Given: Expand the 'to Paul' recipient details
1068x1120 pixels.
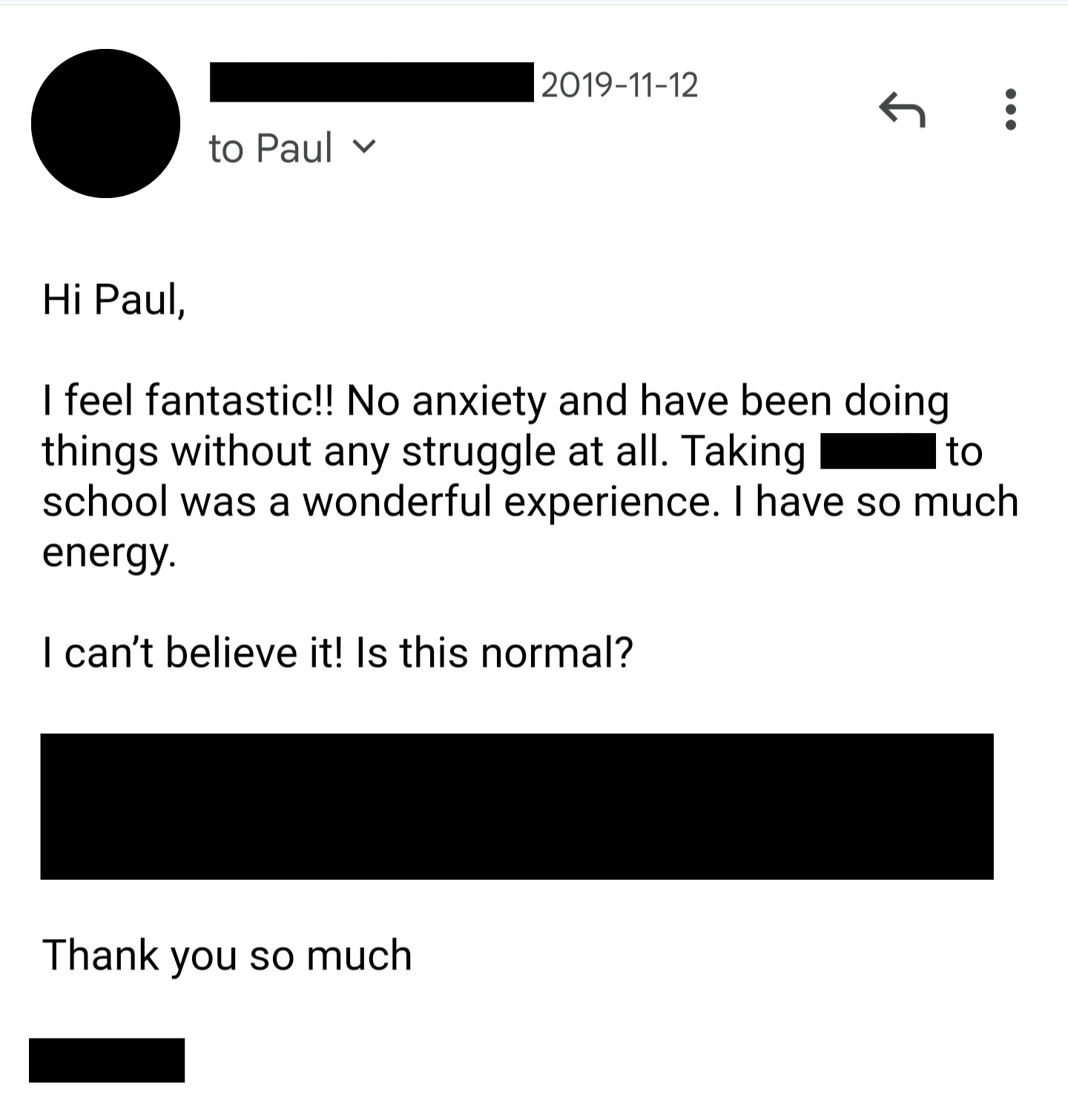Looking at the screenshot, I should [363, 147].
